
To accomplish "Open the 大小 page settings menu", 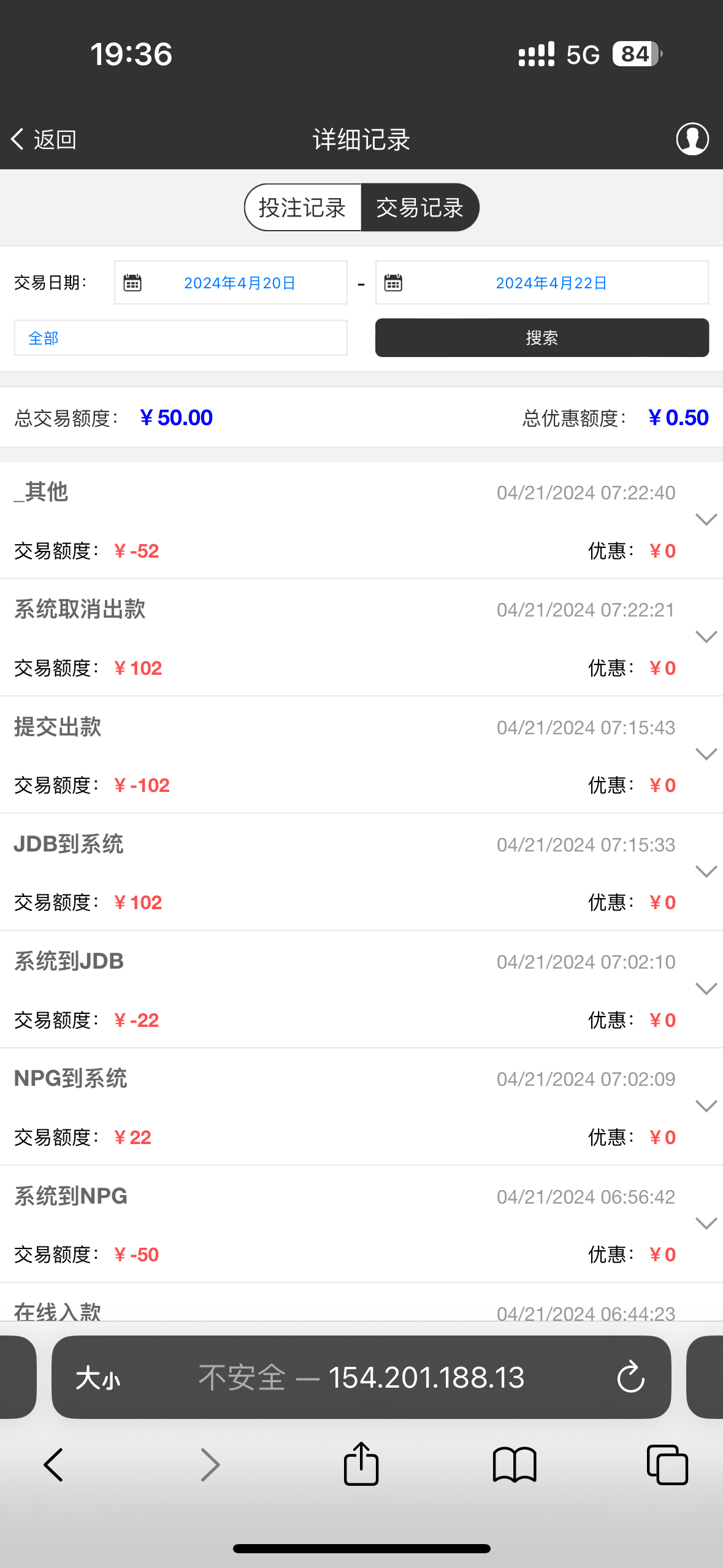I will [x=98, y=1378].
